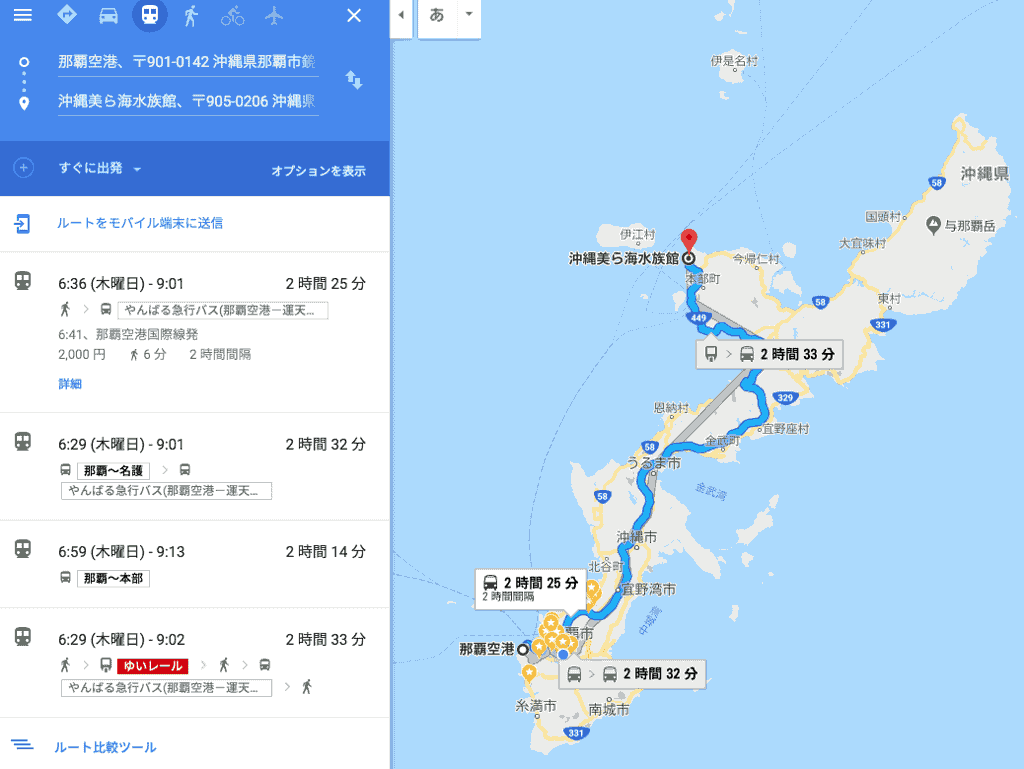Image resolution: width=1024 pixels, height=769 pixels.
Task: Switch to recommended travel mode
Action: pos(68,15)
